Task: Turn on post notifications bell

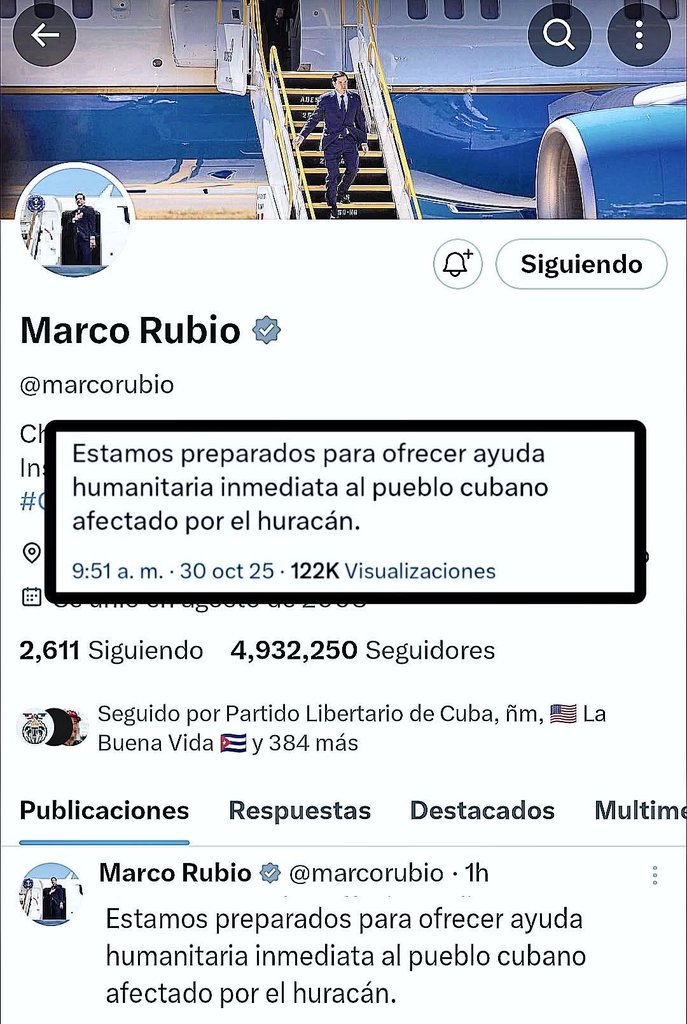Action: (x=457, y=264)
